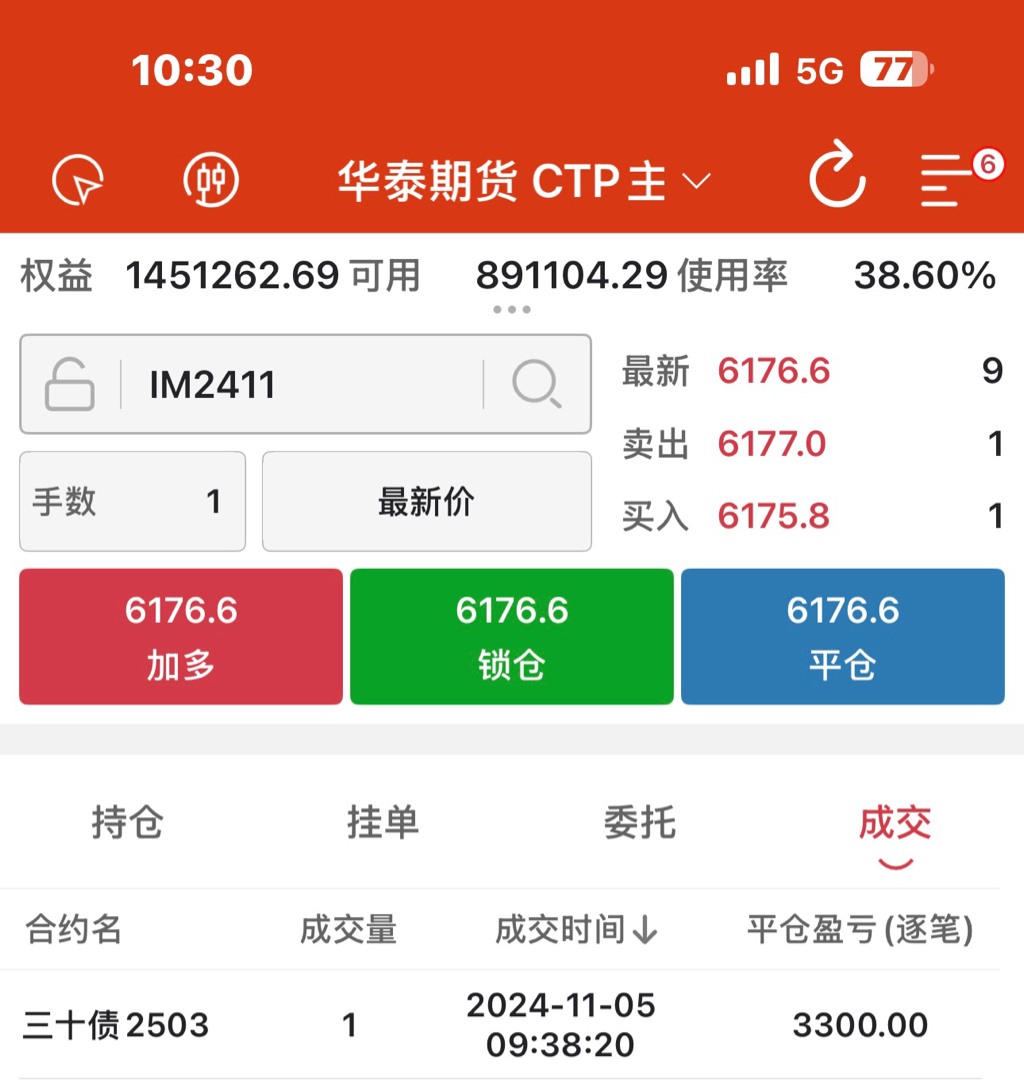Change the 手数 lot quantity
The height and width of the screenshot is (1089, 1024).
tap(132, 502)
